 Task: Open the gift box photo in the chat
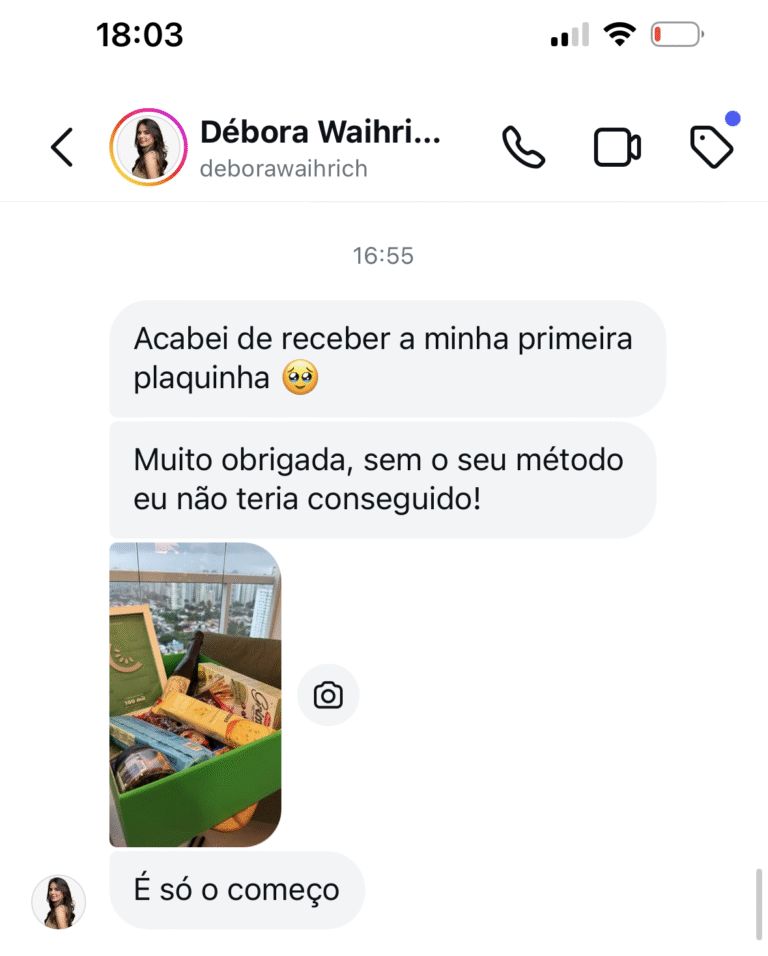[195, 694]
